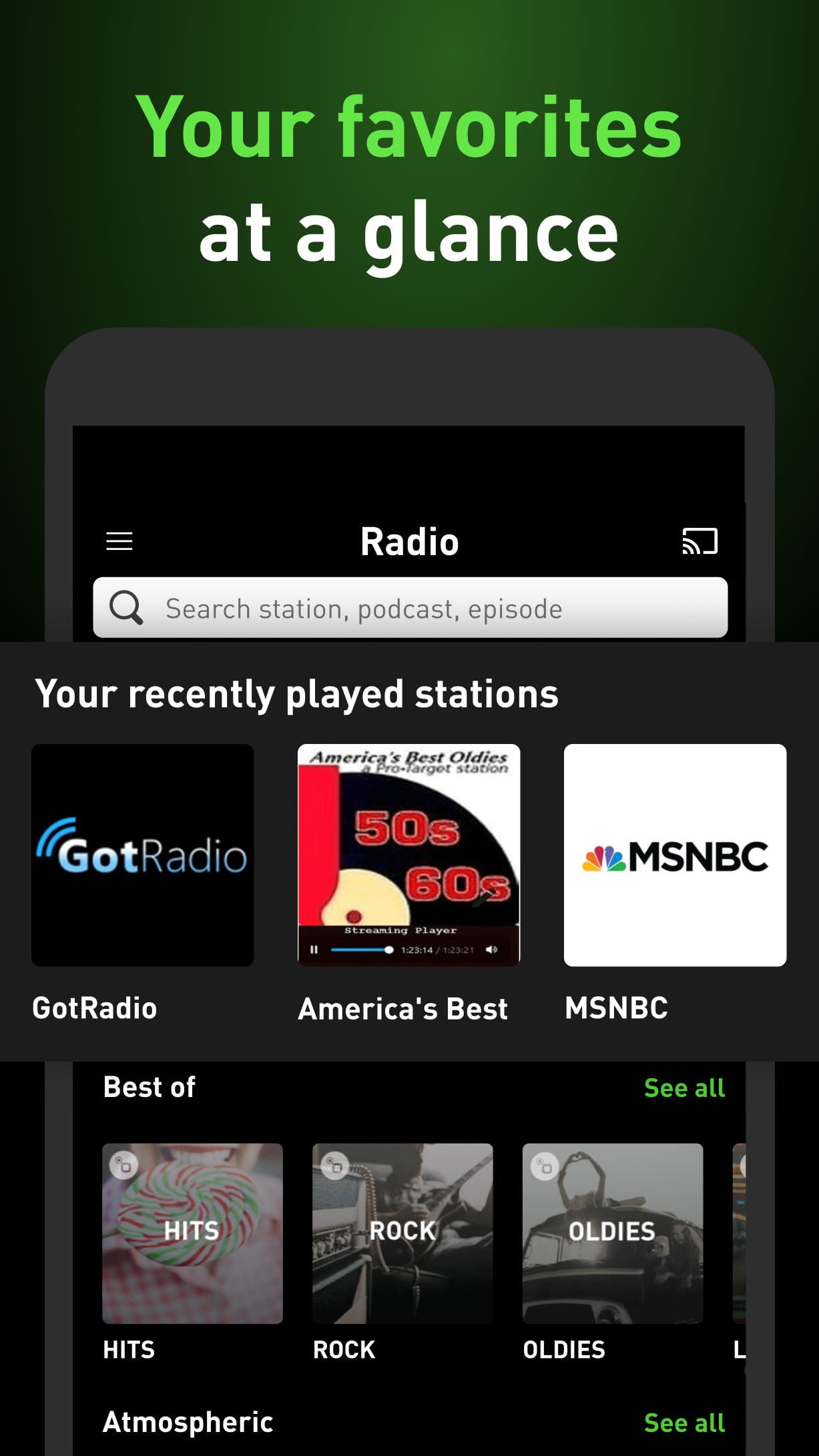Toggle casting via the cast button

tap(698, 541)
